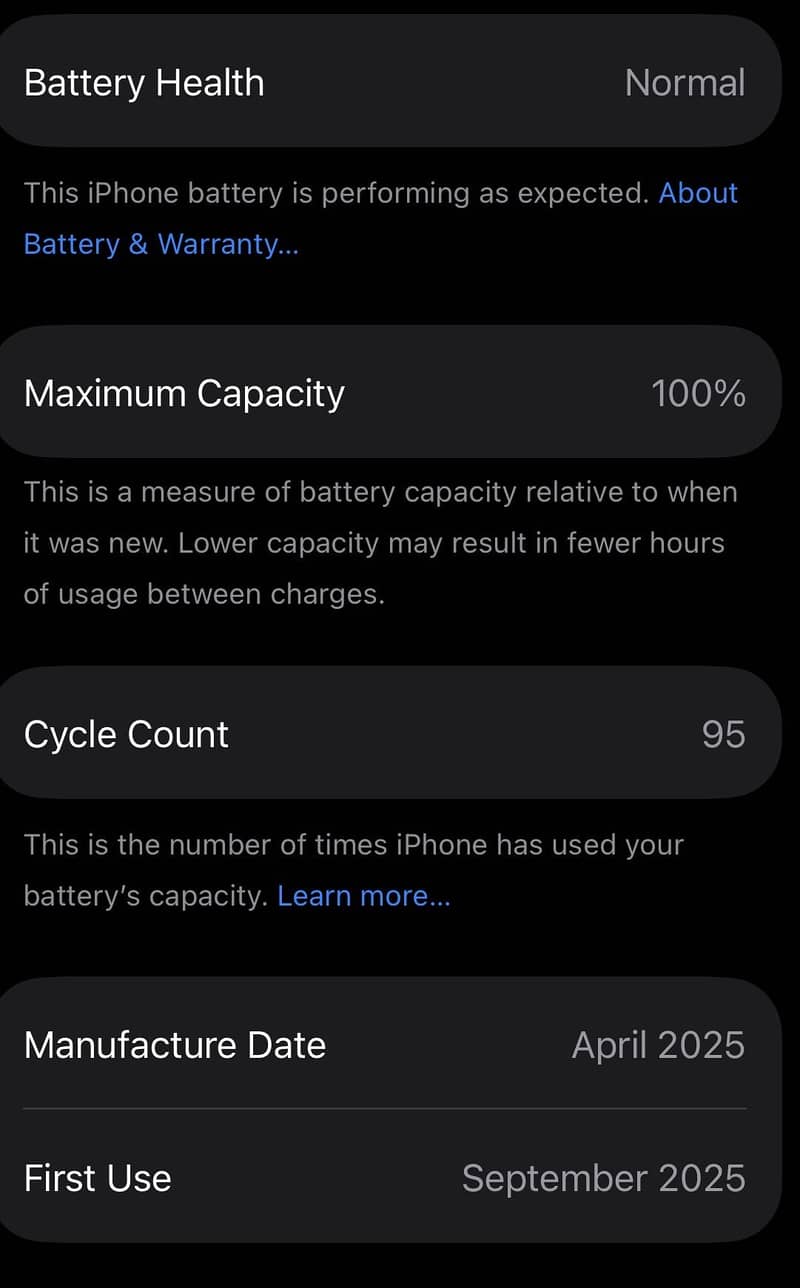Tap the September 2025 first use date

603,1178
